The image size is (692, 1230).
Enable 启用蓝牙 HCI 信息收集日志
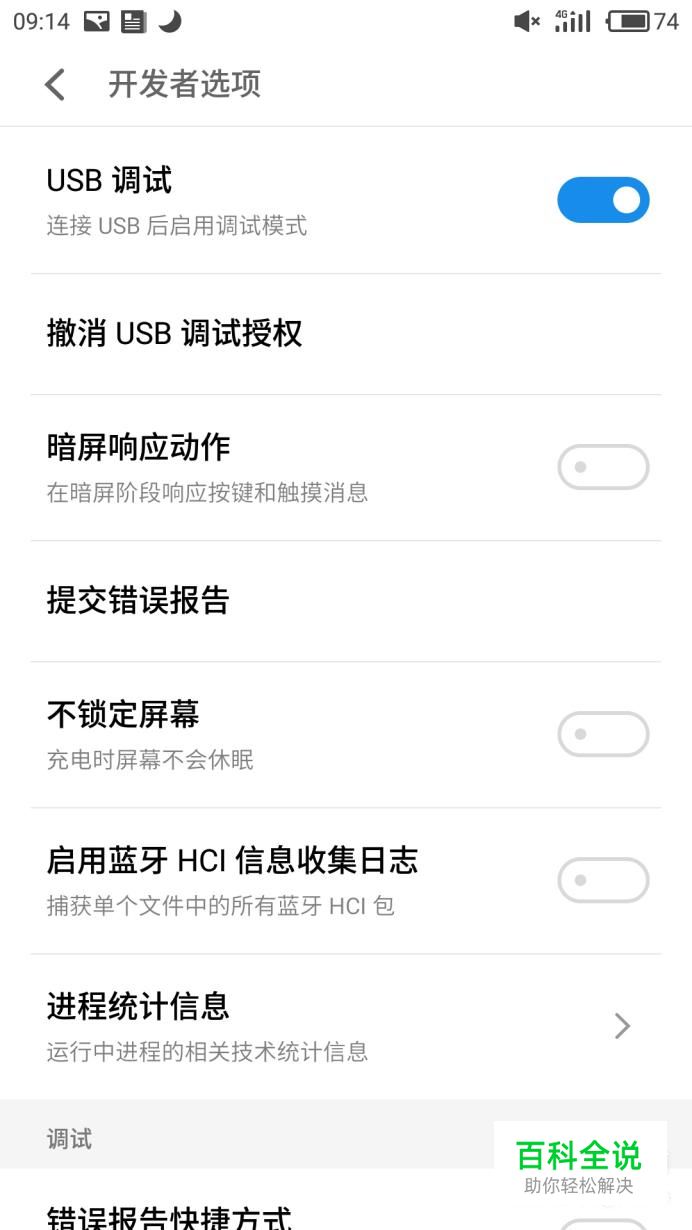pyautogui.click(x=603, y=881)
